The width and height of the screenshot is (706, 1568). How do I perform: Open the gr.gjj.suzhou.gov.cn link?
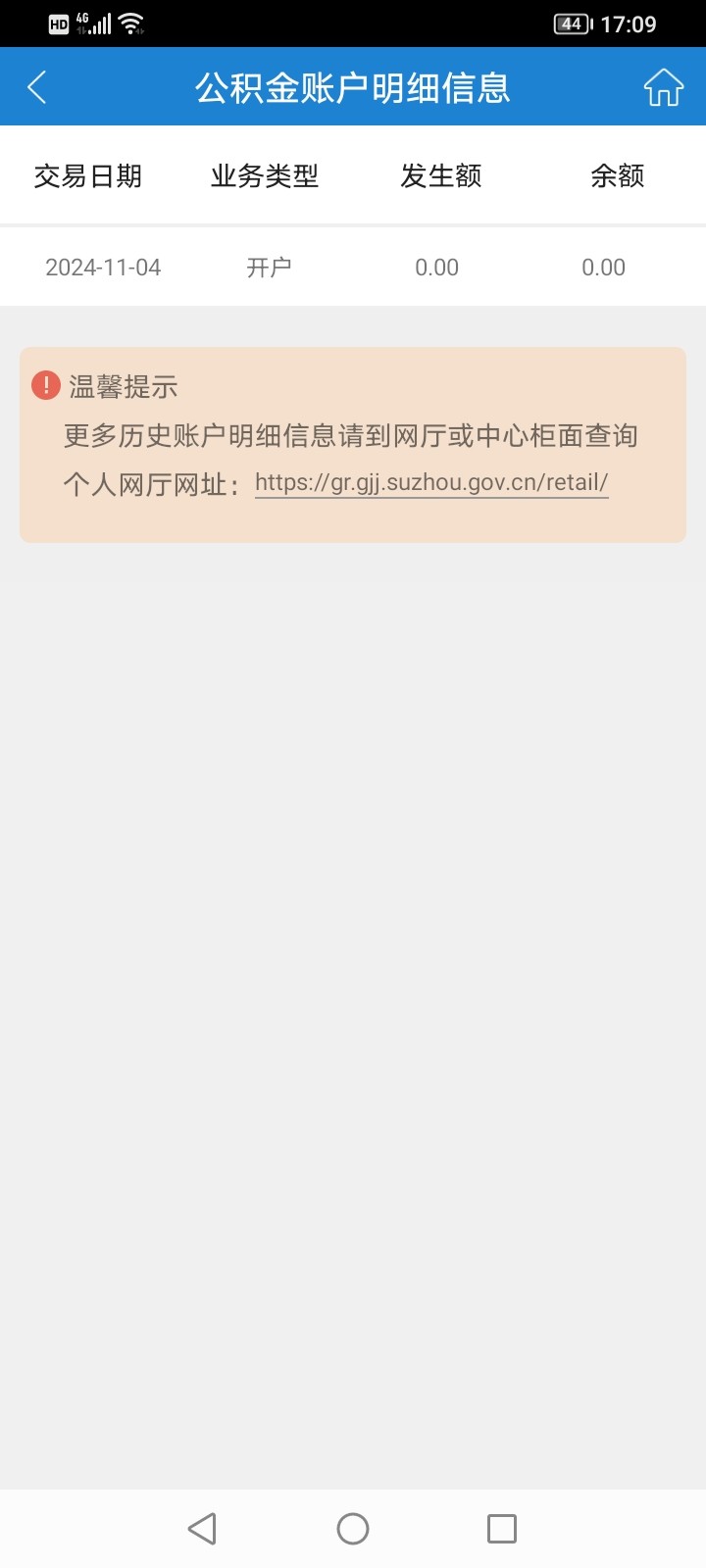(x=431, y=482)
